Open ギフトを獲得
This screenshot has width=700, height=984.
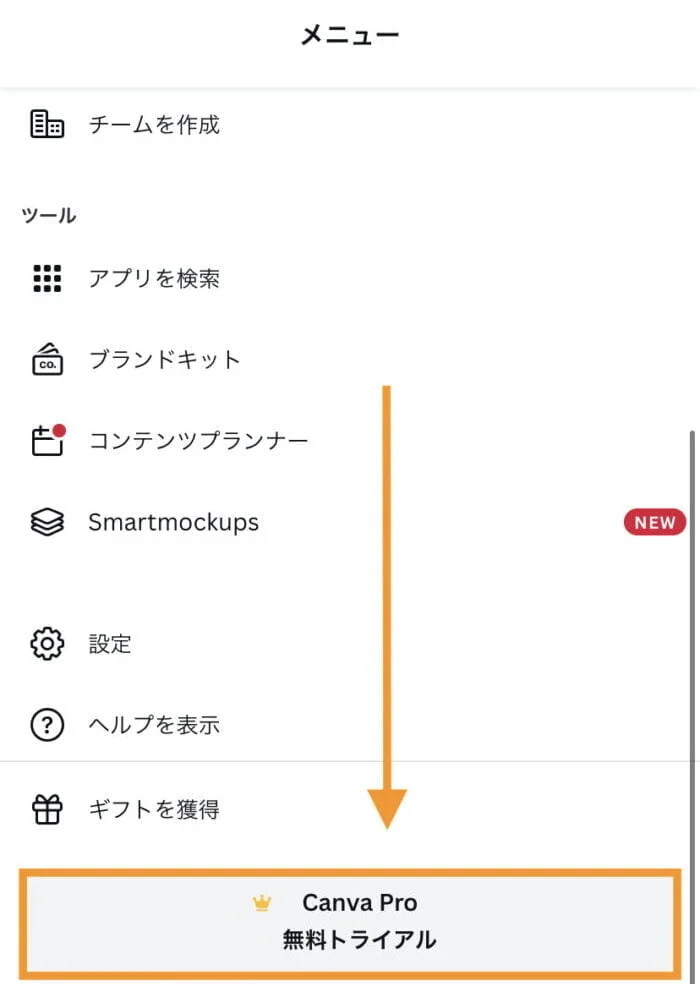(x=154, y=809)
